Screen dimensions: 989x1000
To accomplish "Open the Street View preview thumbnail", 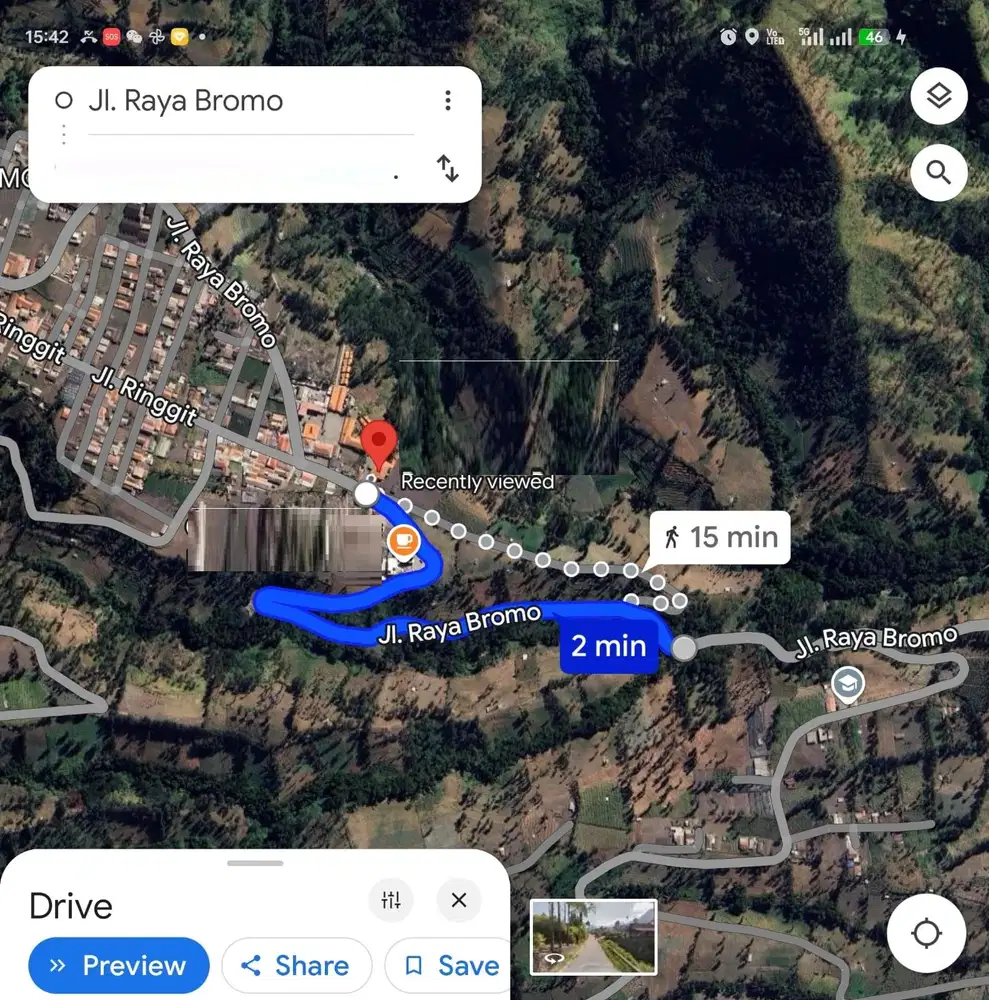I will pyautogui.click(x=592, y=939).
